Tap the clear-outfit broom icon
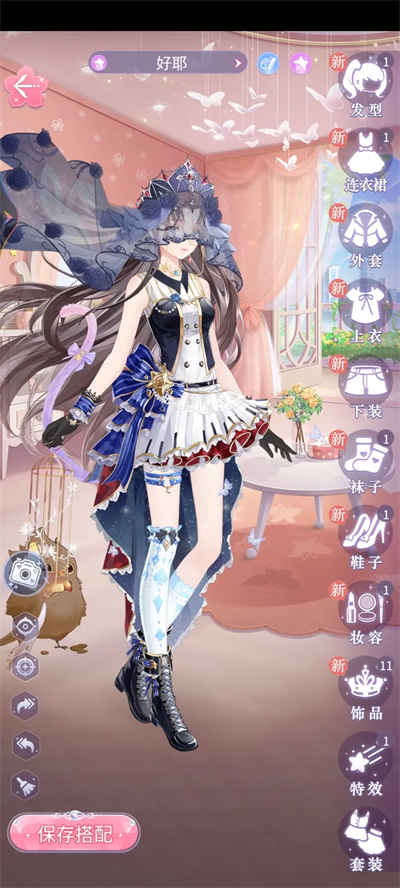 [25, 785]
